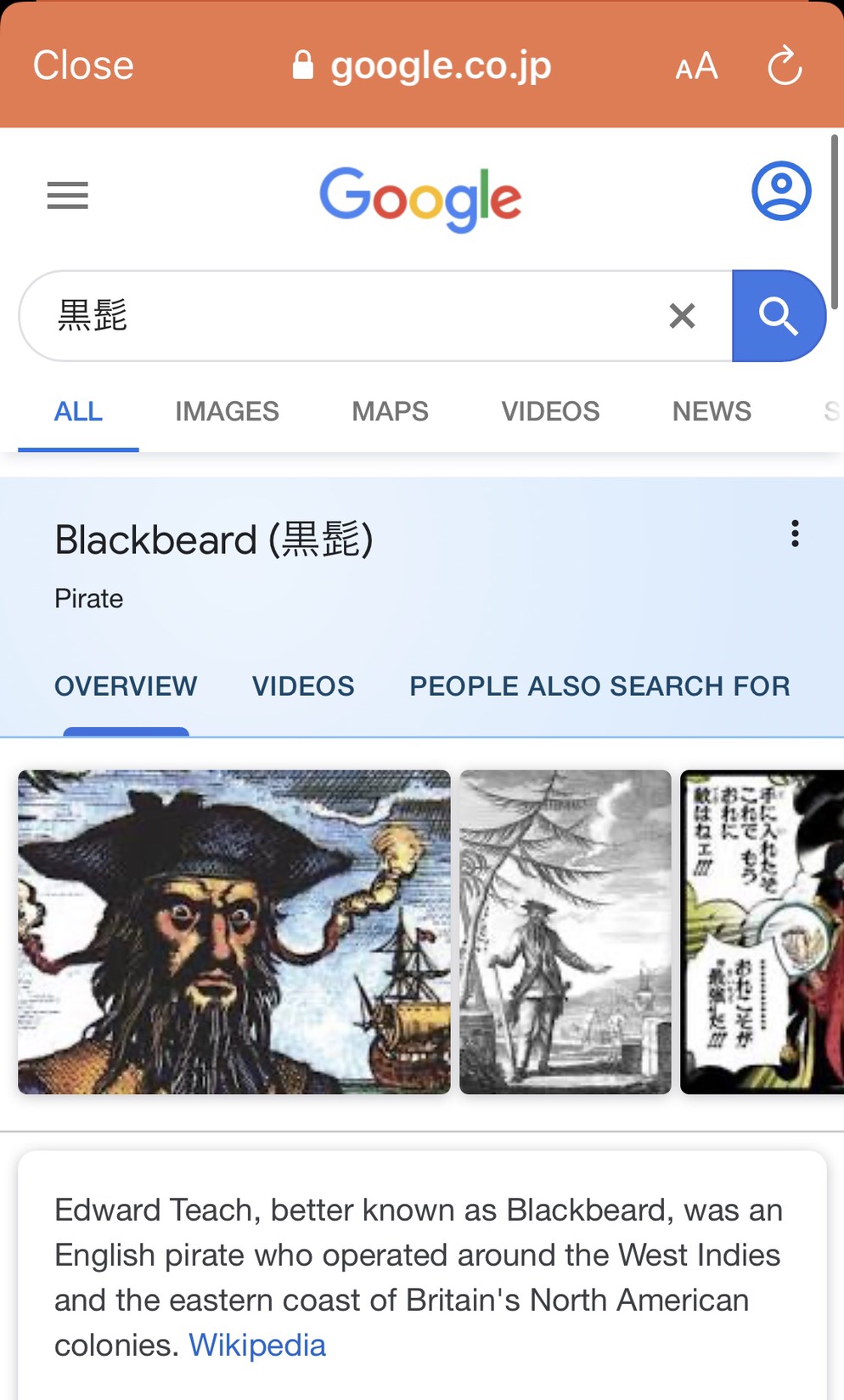Select the OVERVIEW panel tab
The image size is (844, 1400).
click(126, 686)
